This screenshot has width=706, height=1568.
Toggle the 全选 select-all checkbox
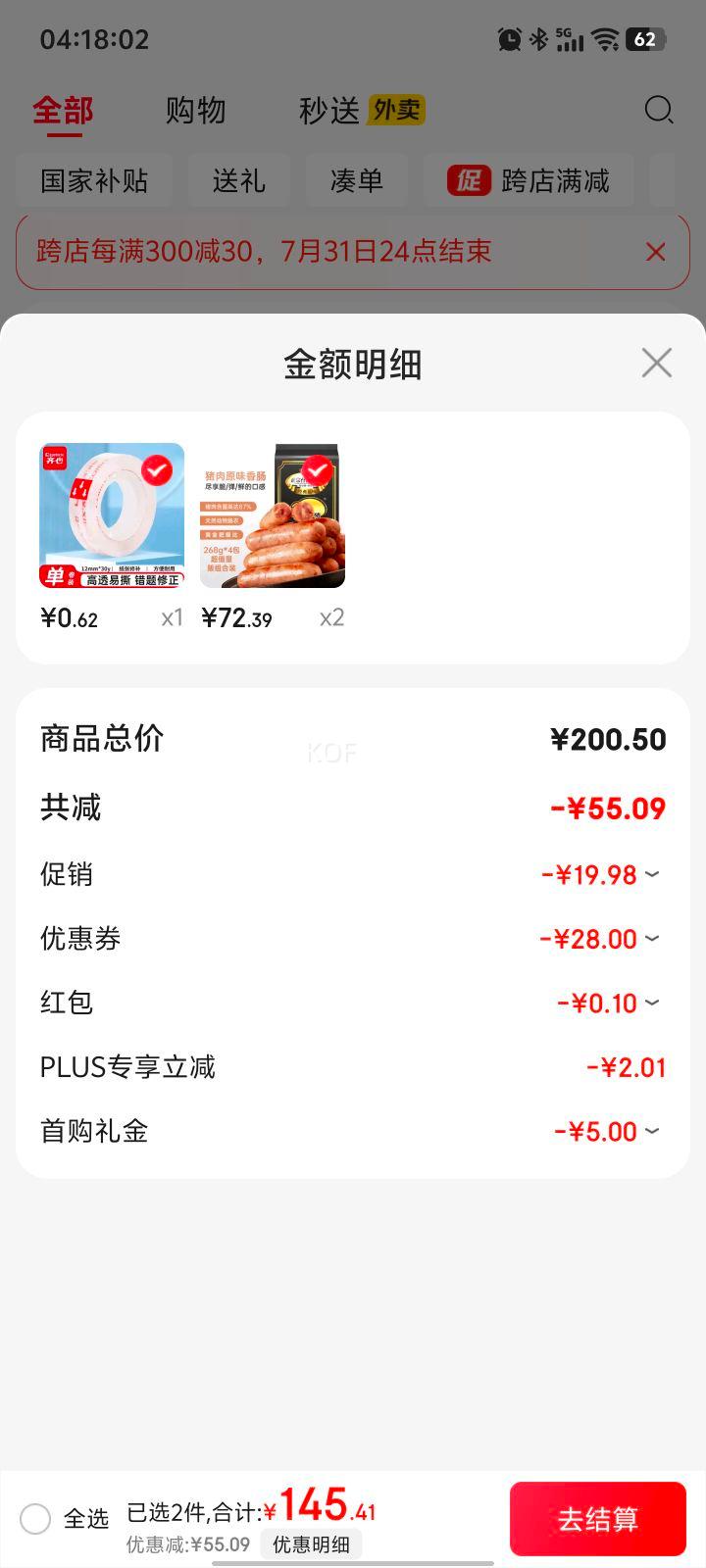[x=35, y=1519]
